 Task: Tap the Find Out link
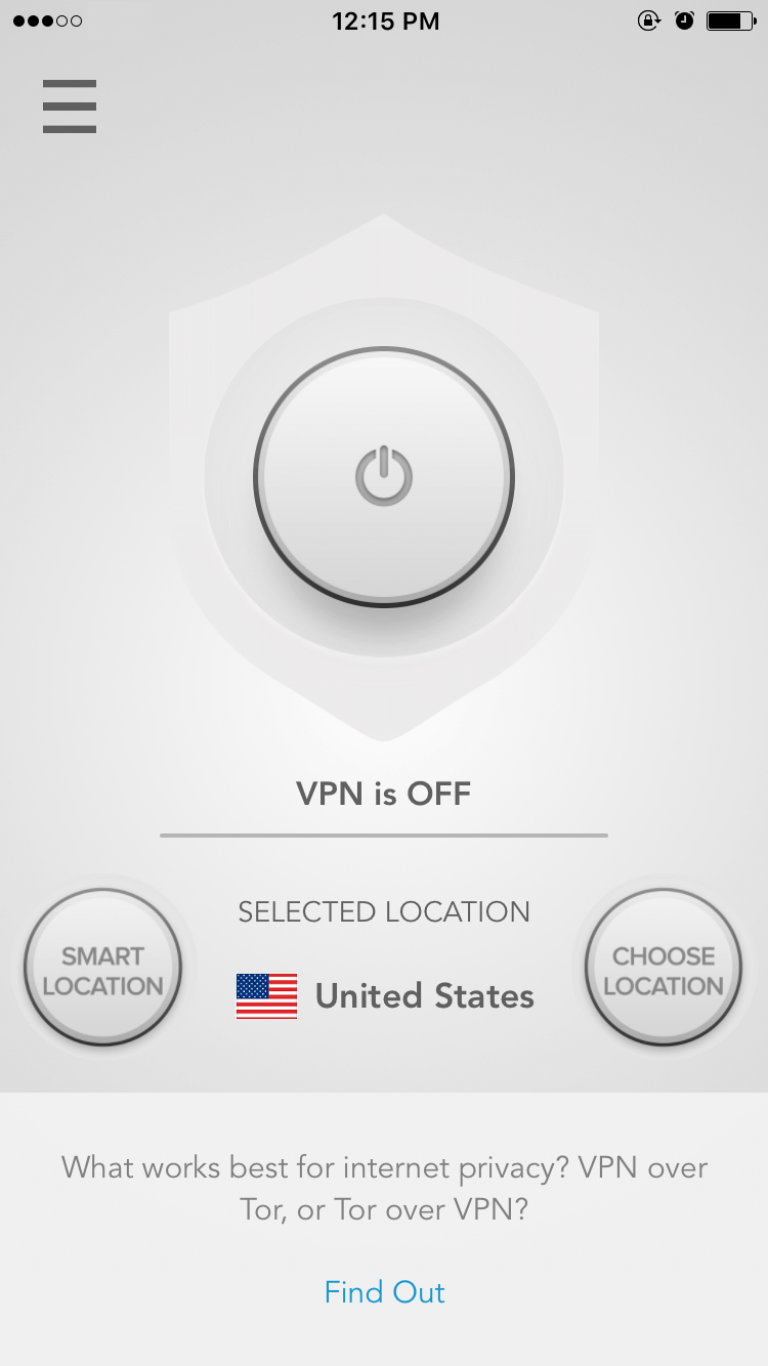384,1292
